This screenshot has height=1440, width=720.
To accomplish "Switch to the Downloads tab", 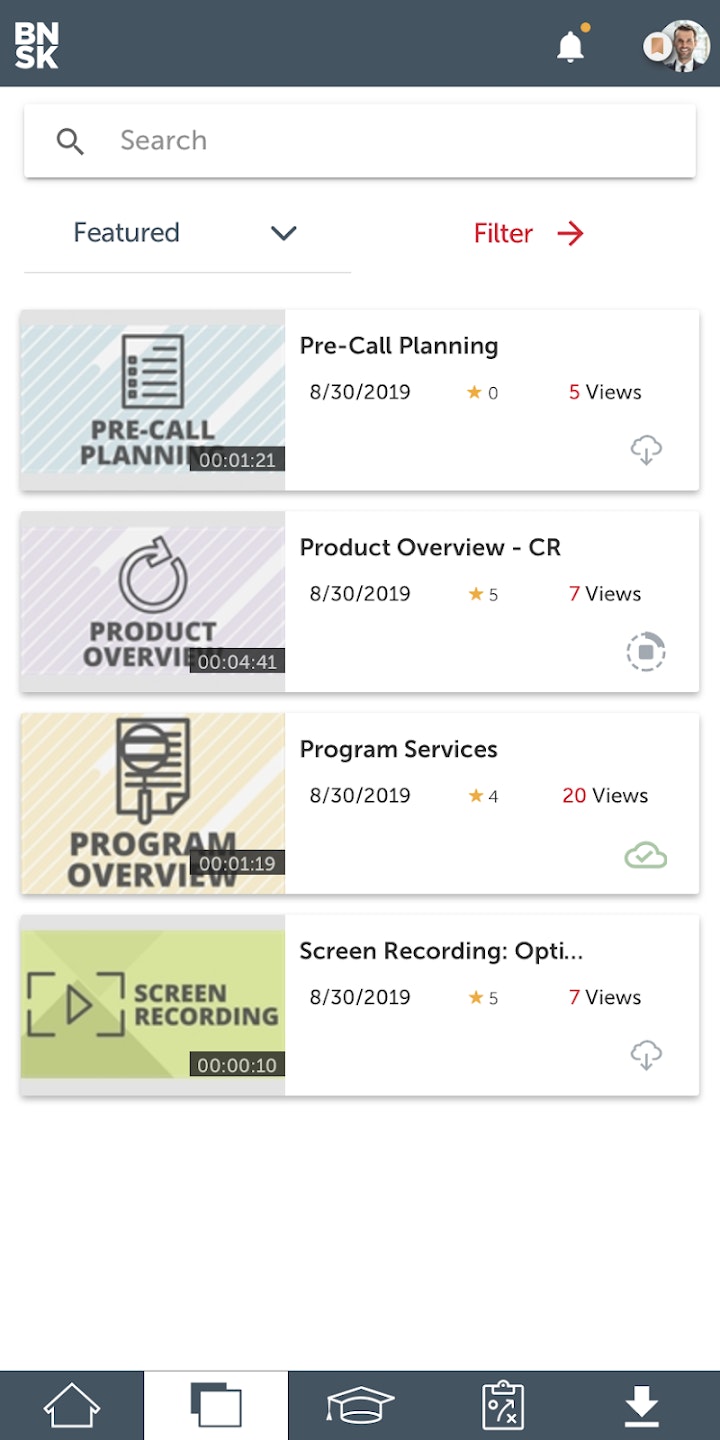I will coord(642,1406).
